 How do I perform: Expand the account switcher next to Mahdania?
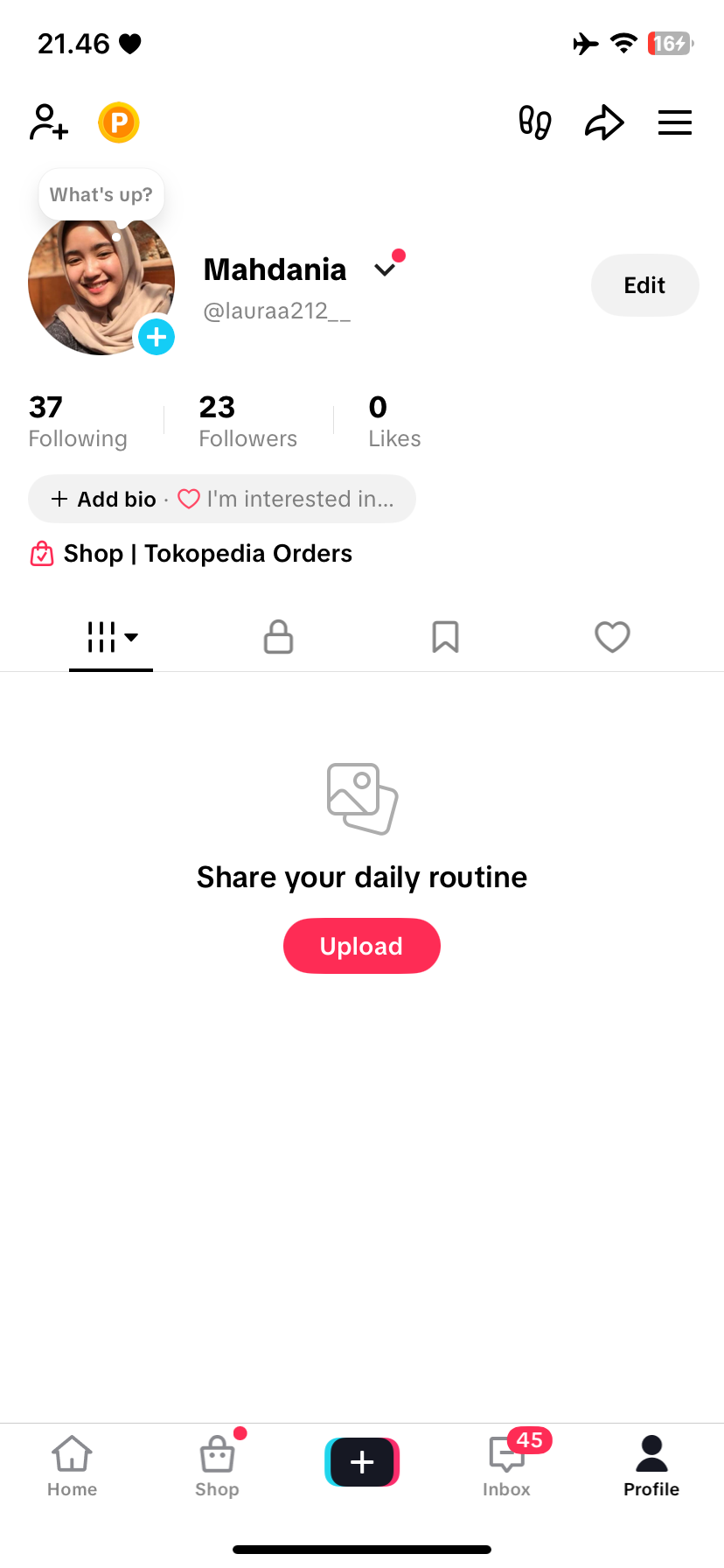(385, 269)
